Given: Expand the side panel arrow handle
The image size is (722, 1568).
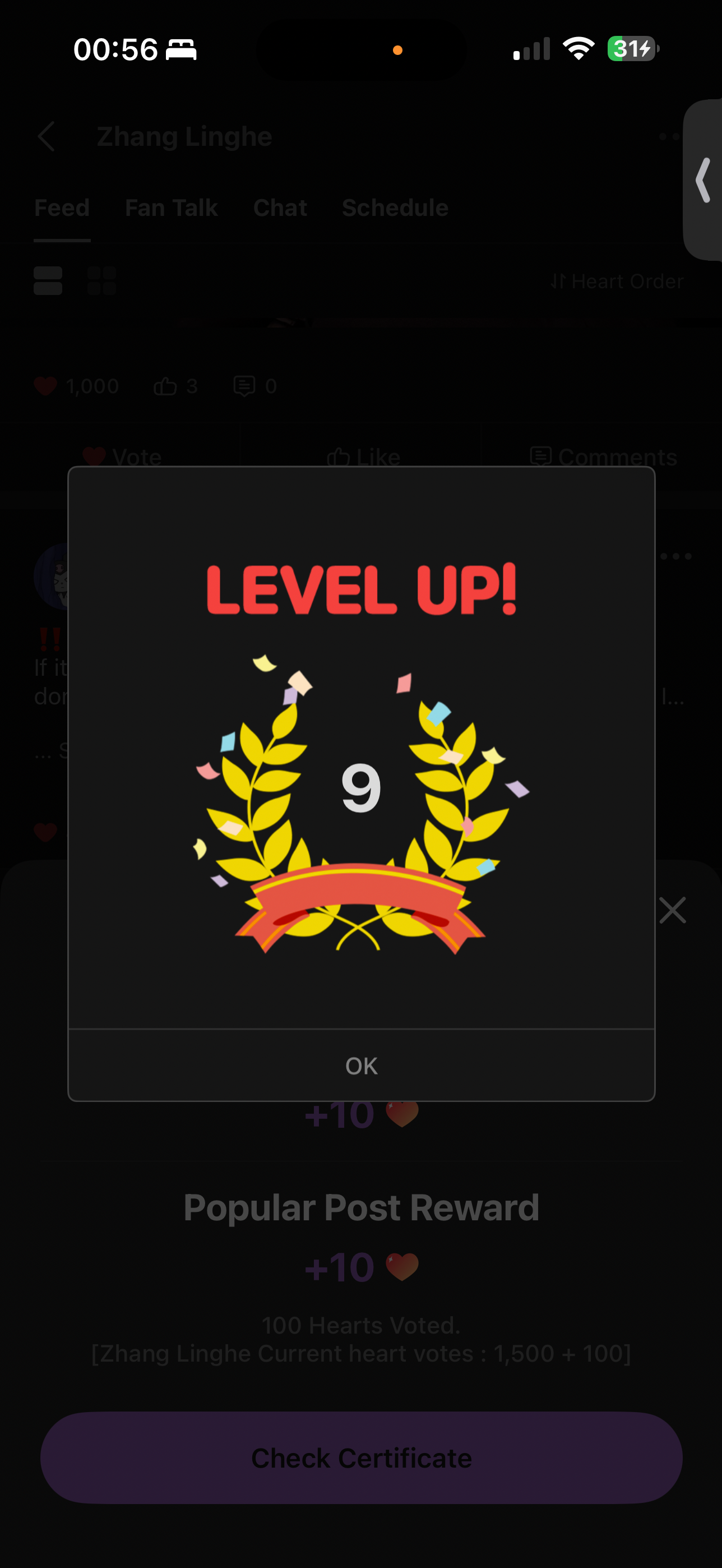Looking at the screenshot, I should pyautogui.click(x=703, y=180).
